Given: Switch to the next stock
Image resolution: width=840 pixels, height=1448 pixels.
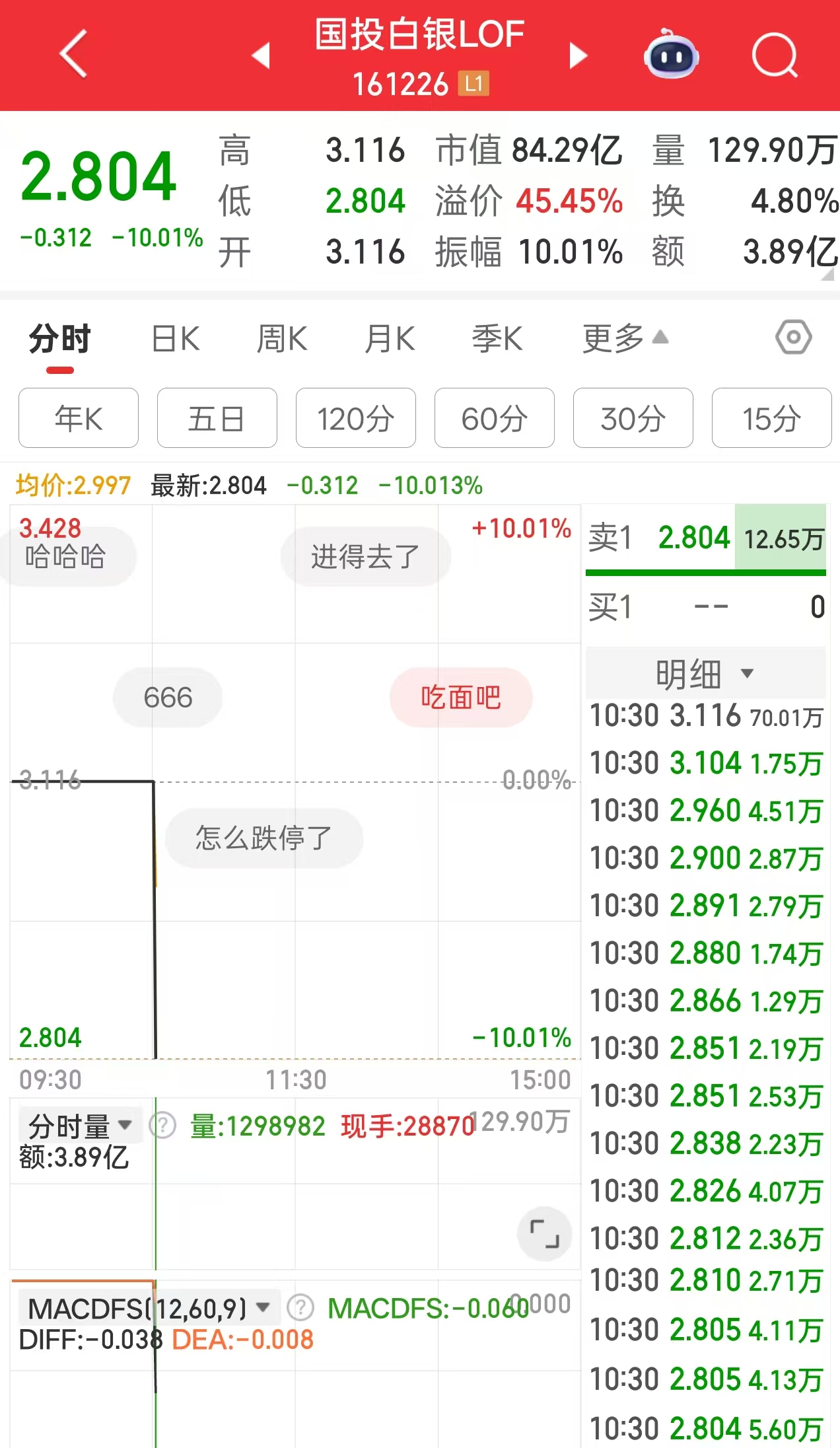Looking at the screenshot, I should point(578,55).
